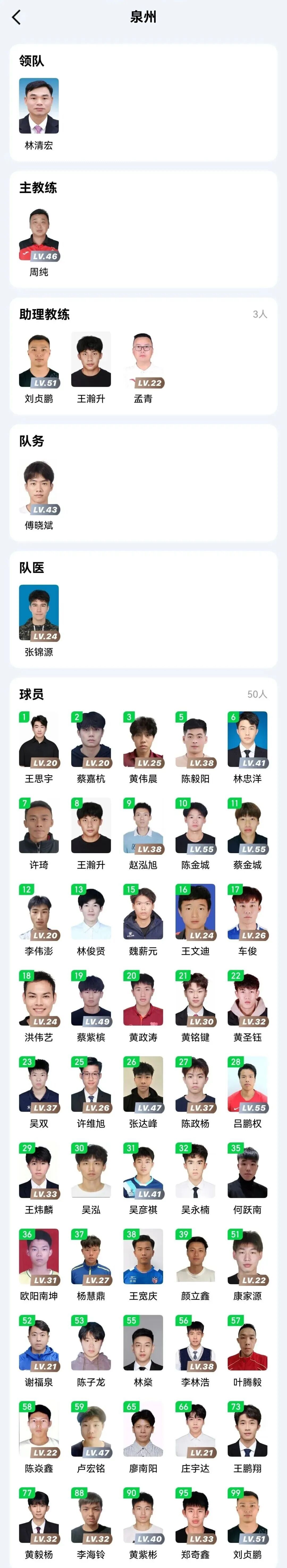Image resolution: width=287 pixels, height=1568 pixels.
Task: Open player number 90 黄紫彬
Action: [x=143, y=1516]
